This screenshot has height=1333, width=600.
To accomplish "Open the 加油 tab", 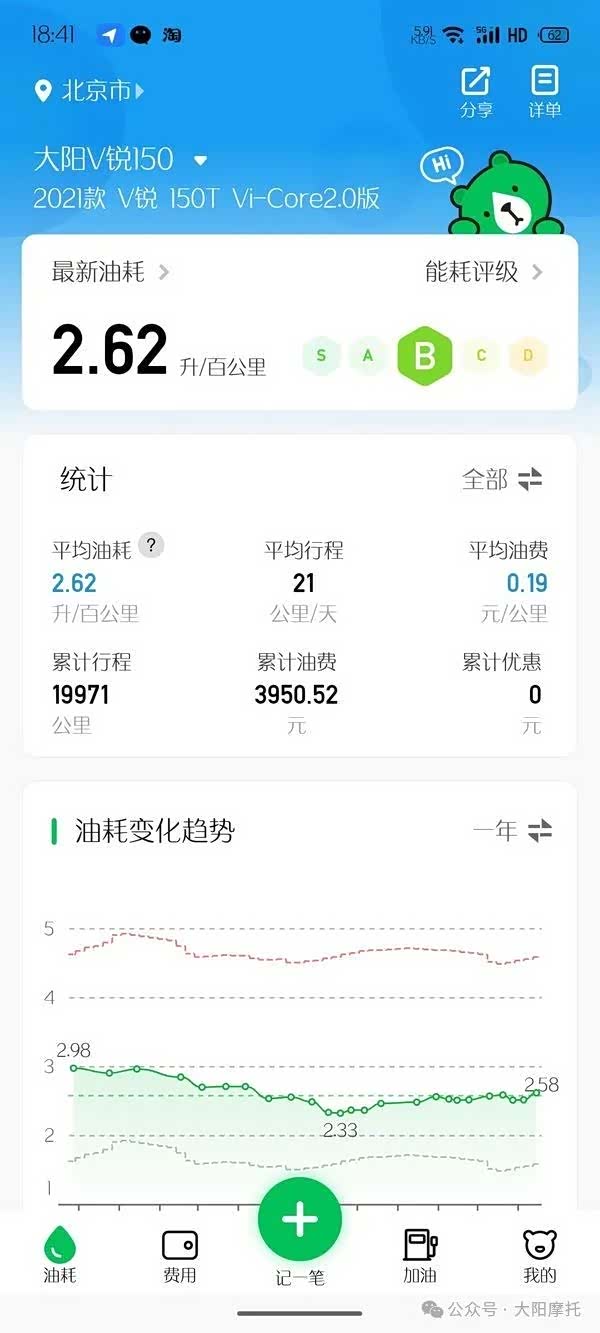I will click(420, 1254).
